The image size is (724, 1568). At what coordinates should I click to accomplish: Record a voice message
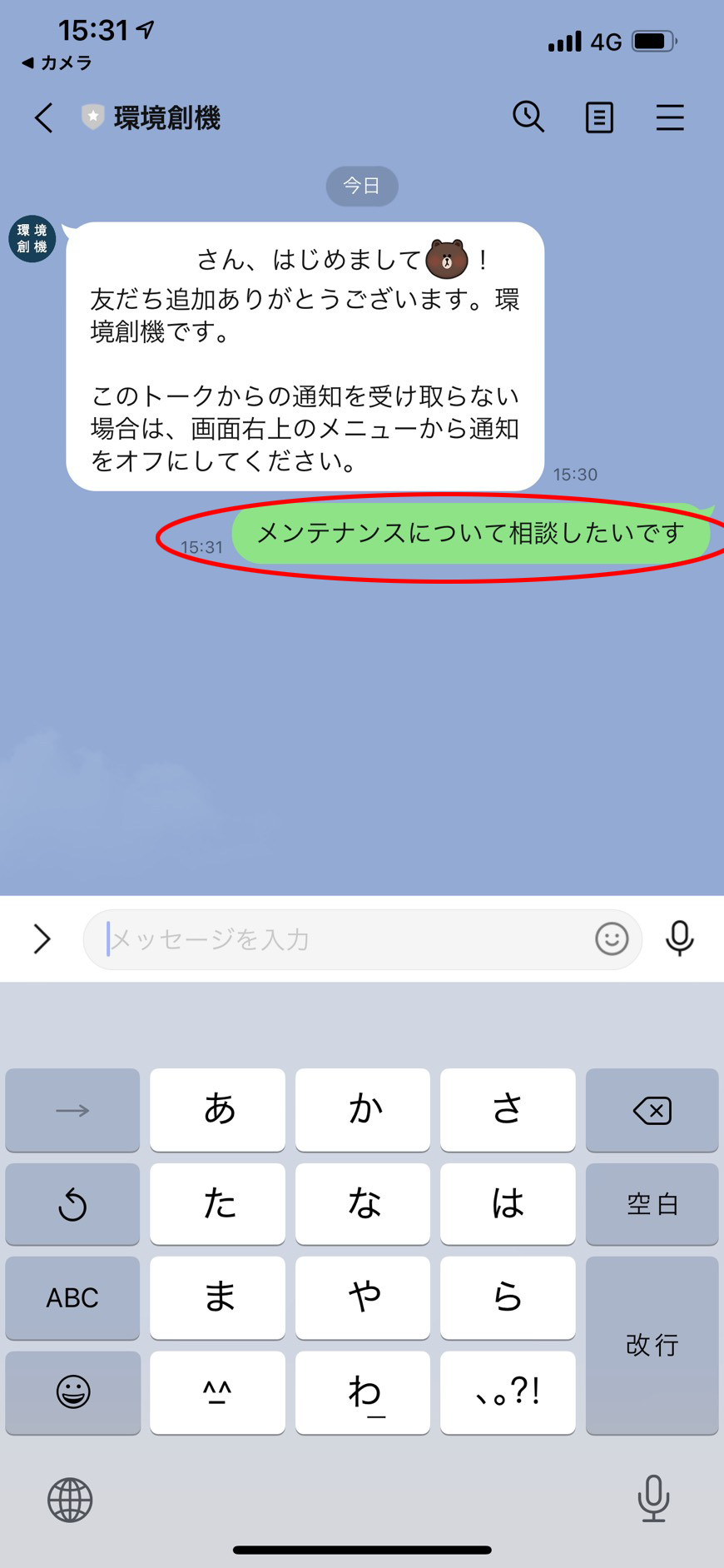coord(679,939)
